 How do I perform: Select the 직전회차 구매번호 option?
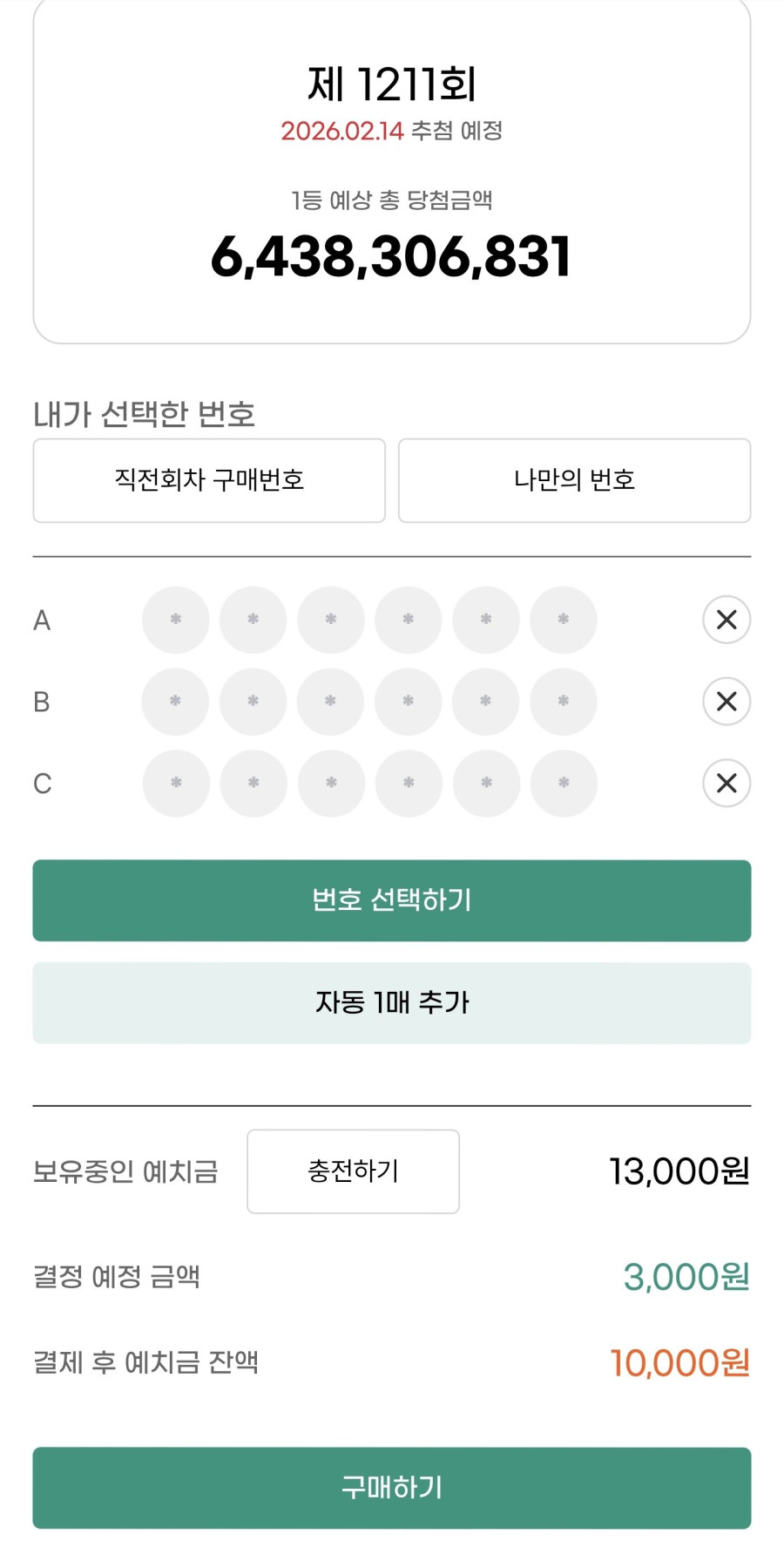click(x=209, y=480)
